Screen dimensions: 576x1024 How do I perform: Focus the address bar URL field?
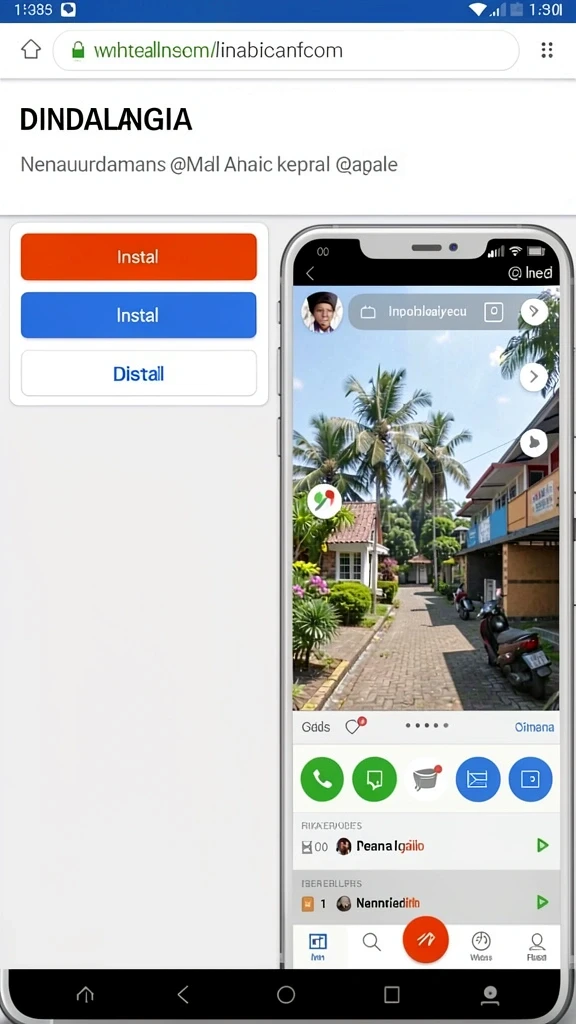(285, 50)
